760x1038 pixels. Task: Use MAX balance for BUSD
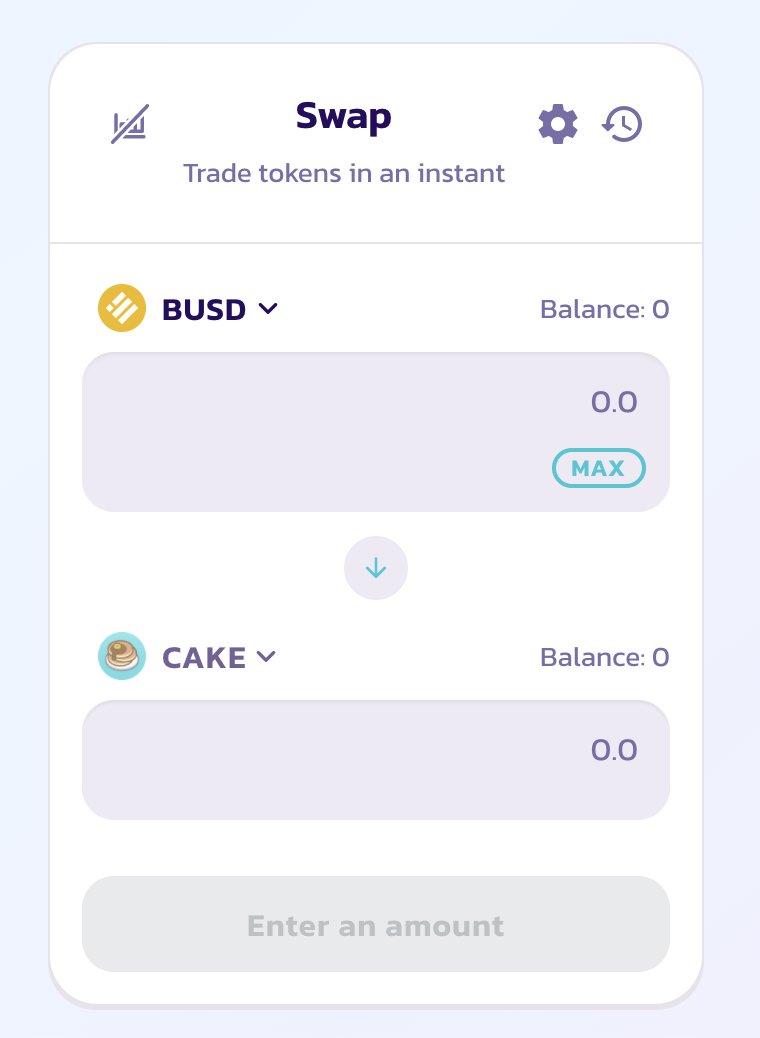[x=598, y=468]
